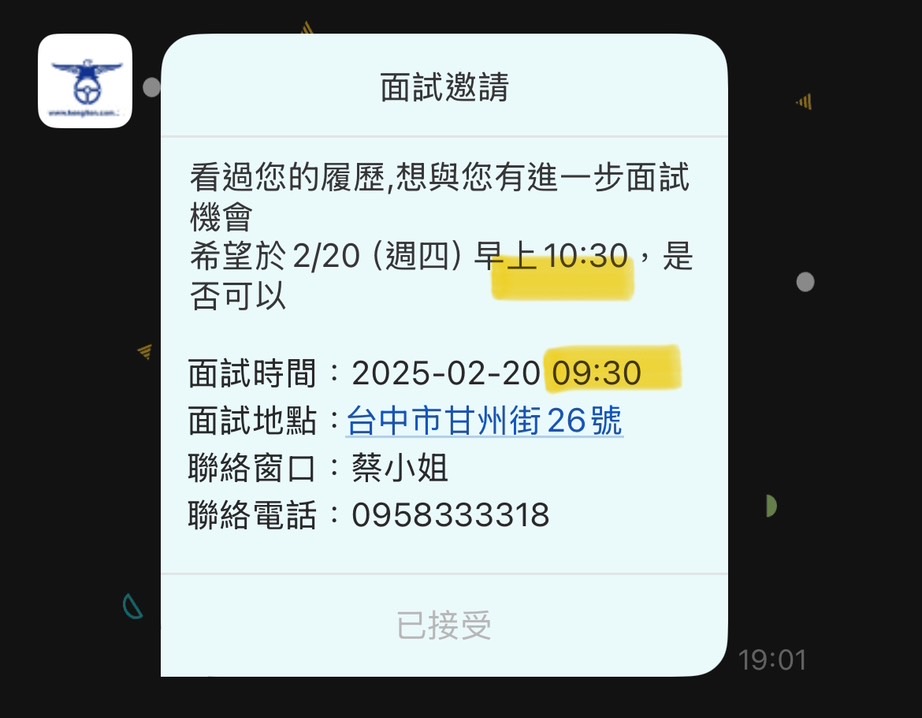The width and height of the screenshot is (922, 718).
Task: Tap the 已接受 button on the interview invitation
Action: point(444,626)
